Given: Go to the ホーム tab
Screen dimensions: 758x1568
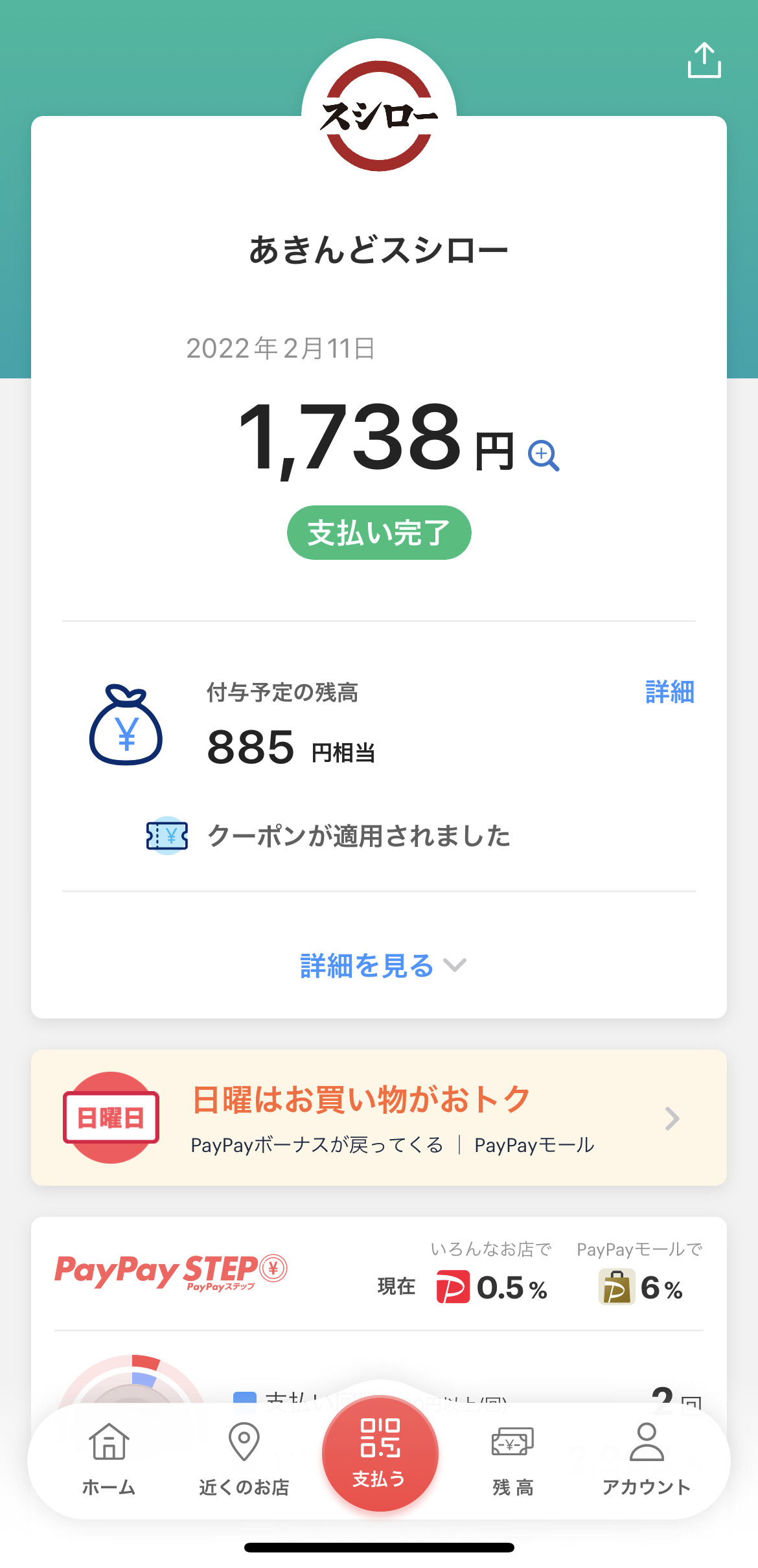Looking at the screenshot, I should point(109,1459).
